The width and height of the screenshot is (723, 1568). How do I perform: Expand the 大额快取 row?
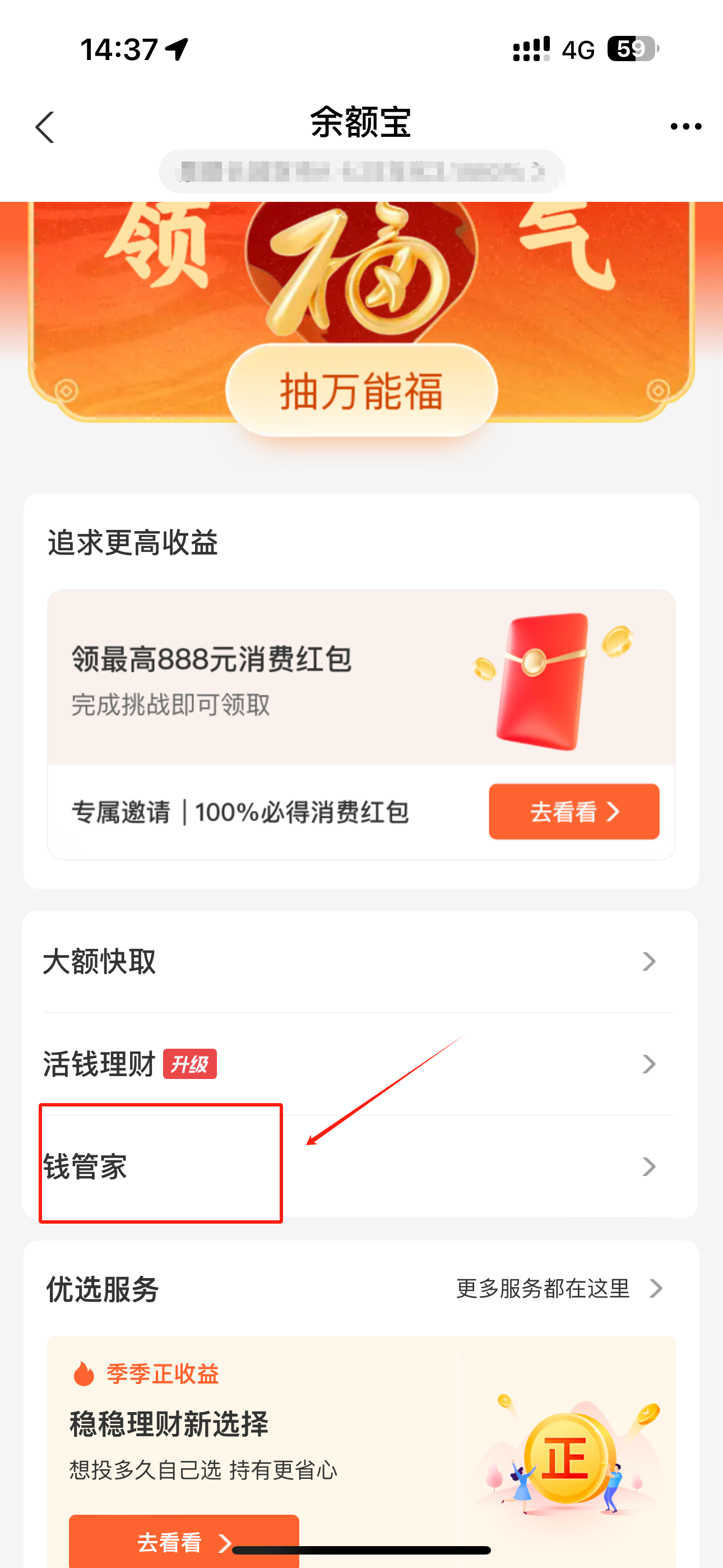[x=361, y=962]
